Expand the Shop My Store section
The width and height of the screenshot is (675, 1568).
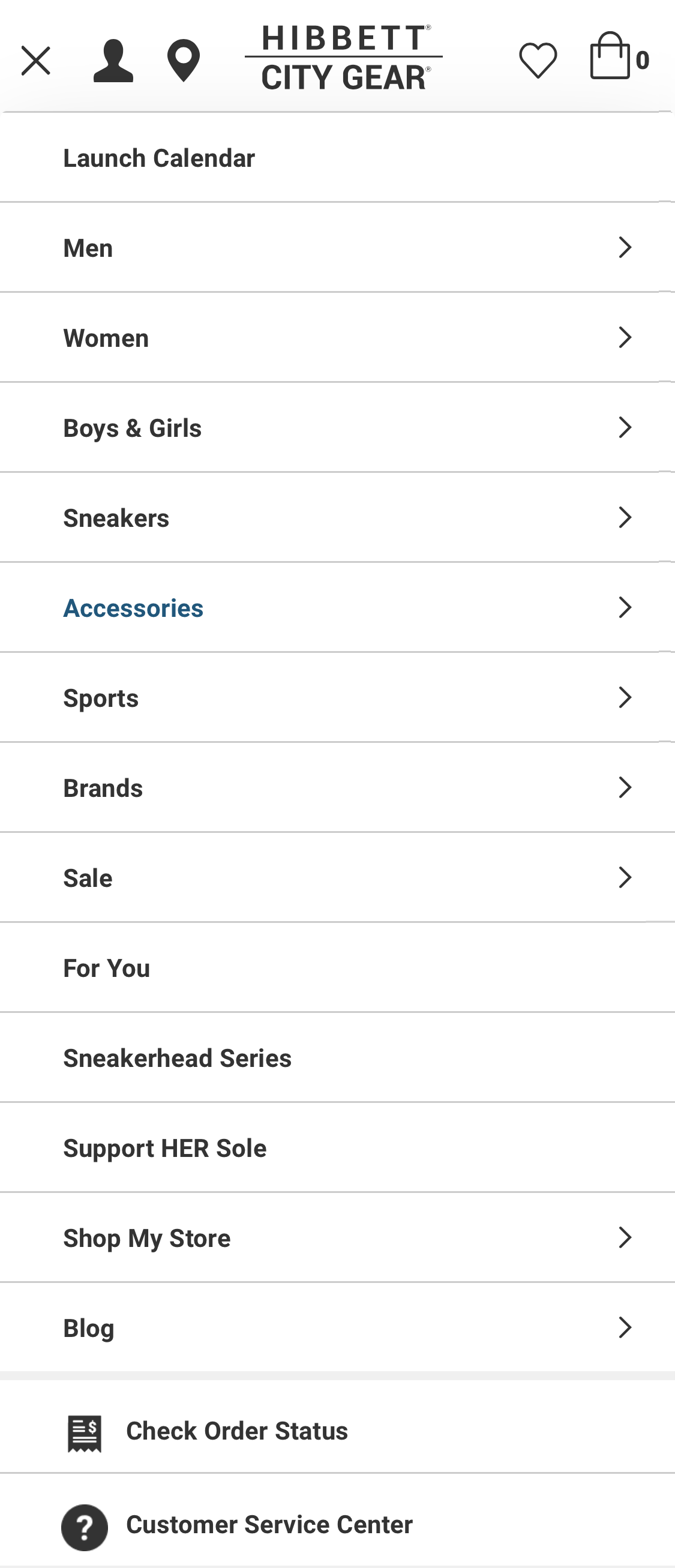click(337, 1237)
